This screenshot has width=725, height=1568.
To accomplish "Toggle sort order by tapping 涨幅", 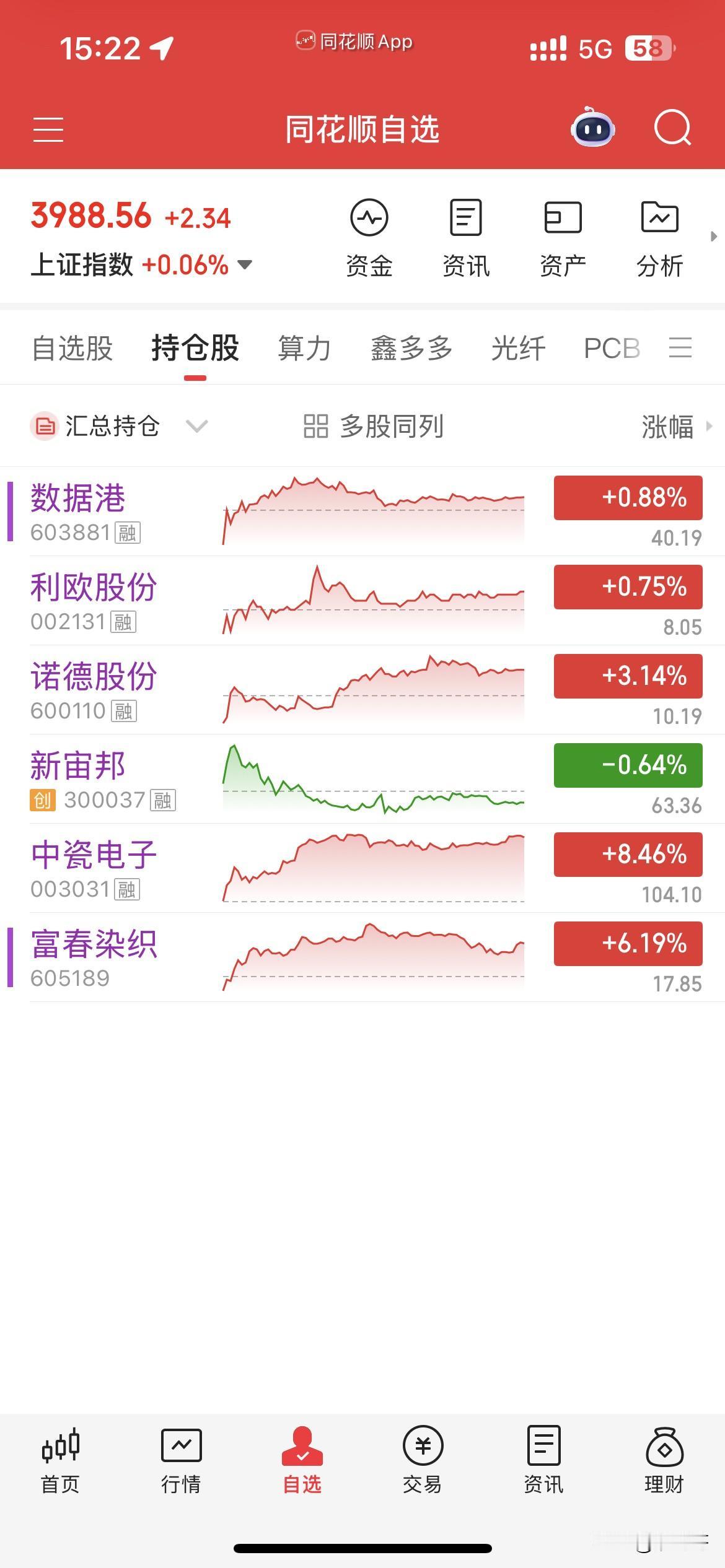I will point(667,427).
